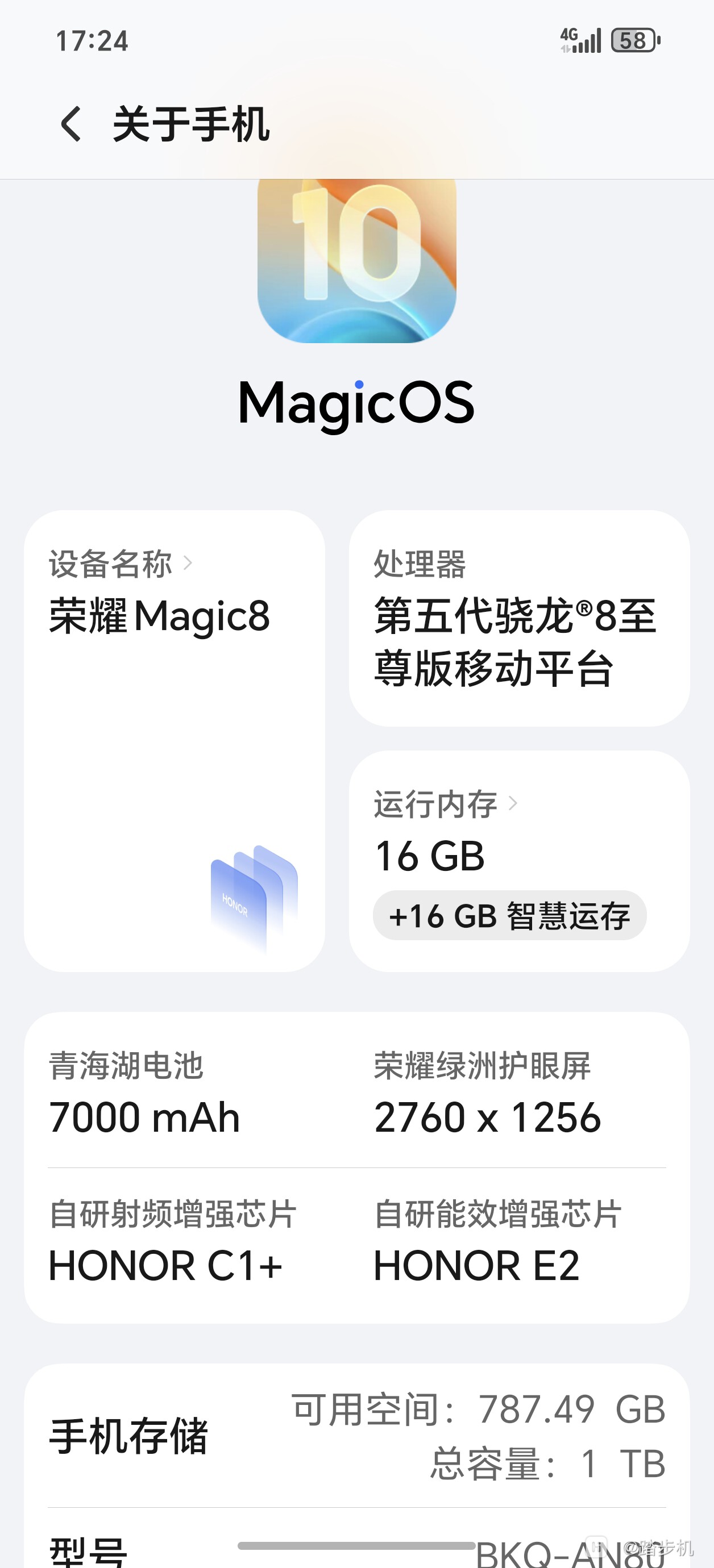Click the +16 GB 智慧运存 badge
The image size is (714, 1568).
pos(509,917)
